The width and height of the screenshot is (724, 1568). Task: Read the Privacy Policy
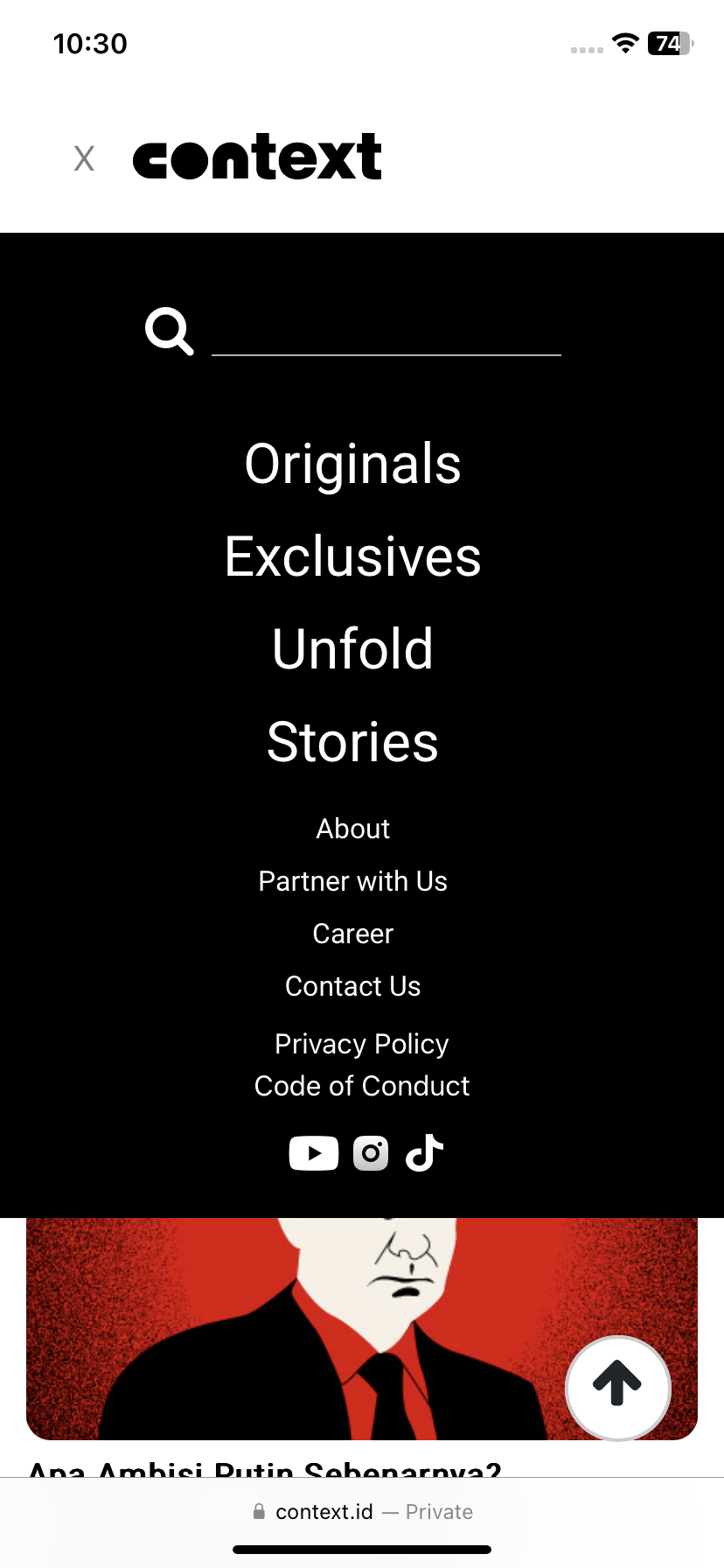click(x=361, y=1044)
